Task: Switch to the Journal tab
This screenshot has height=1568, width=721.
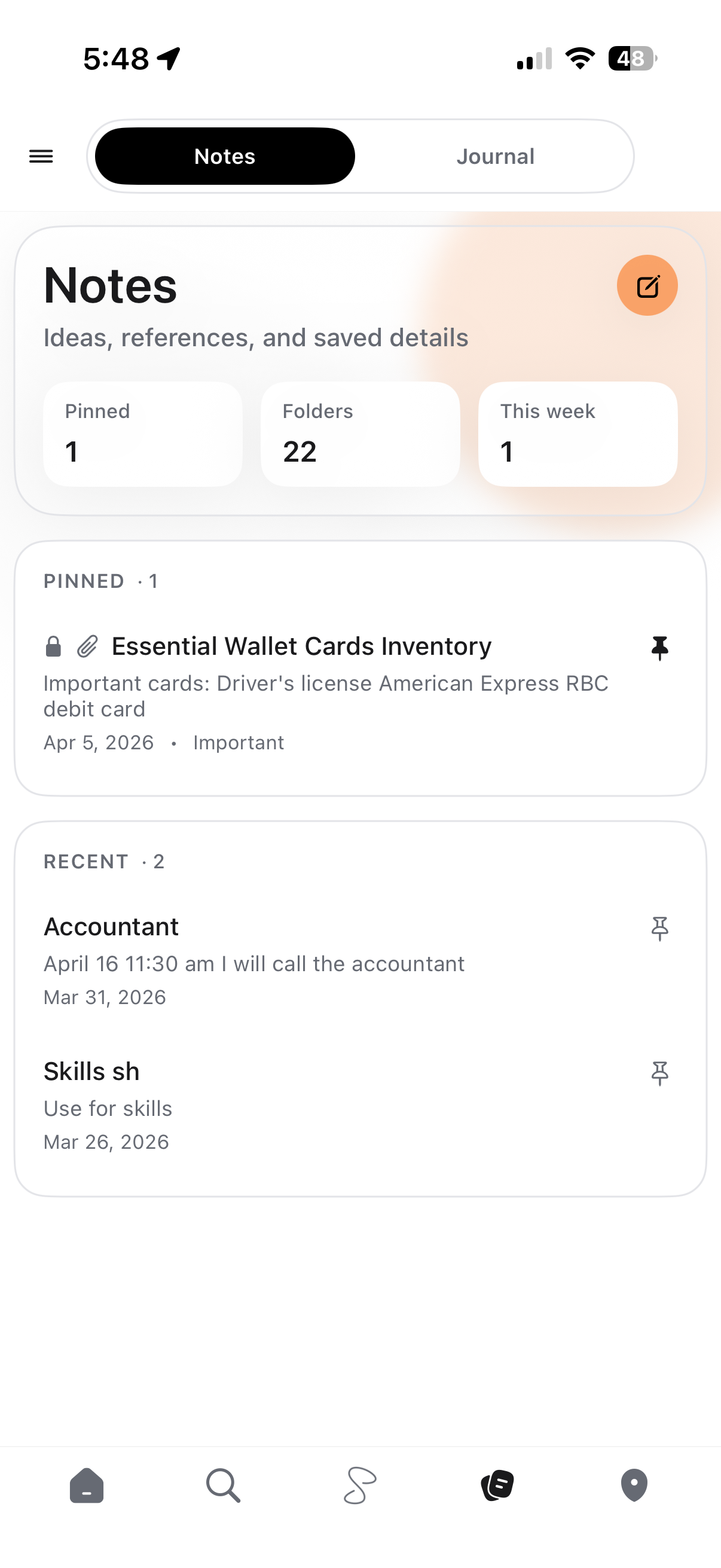Action: click(x=494, y=157)
